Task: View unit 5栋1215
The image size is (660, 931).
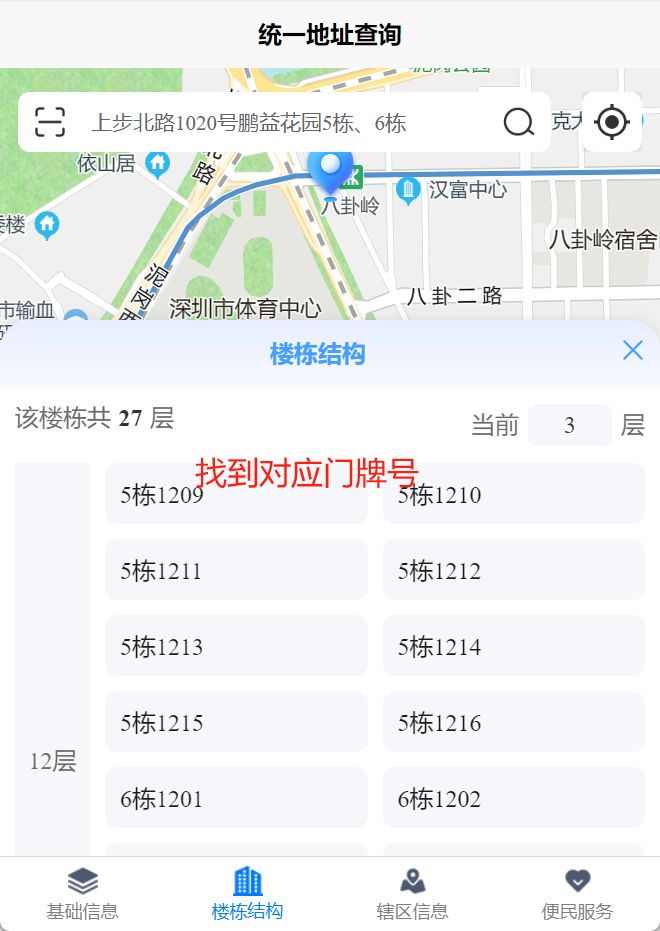Action: (x=236, y=723)
